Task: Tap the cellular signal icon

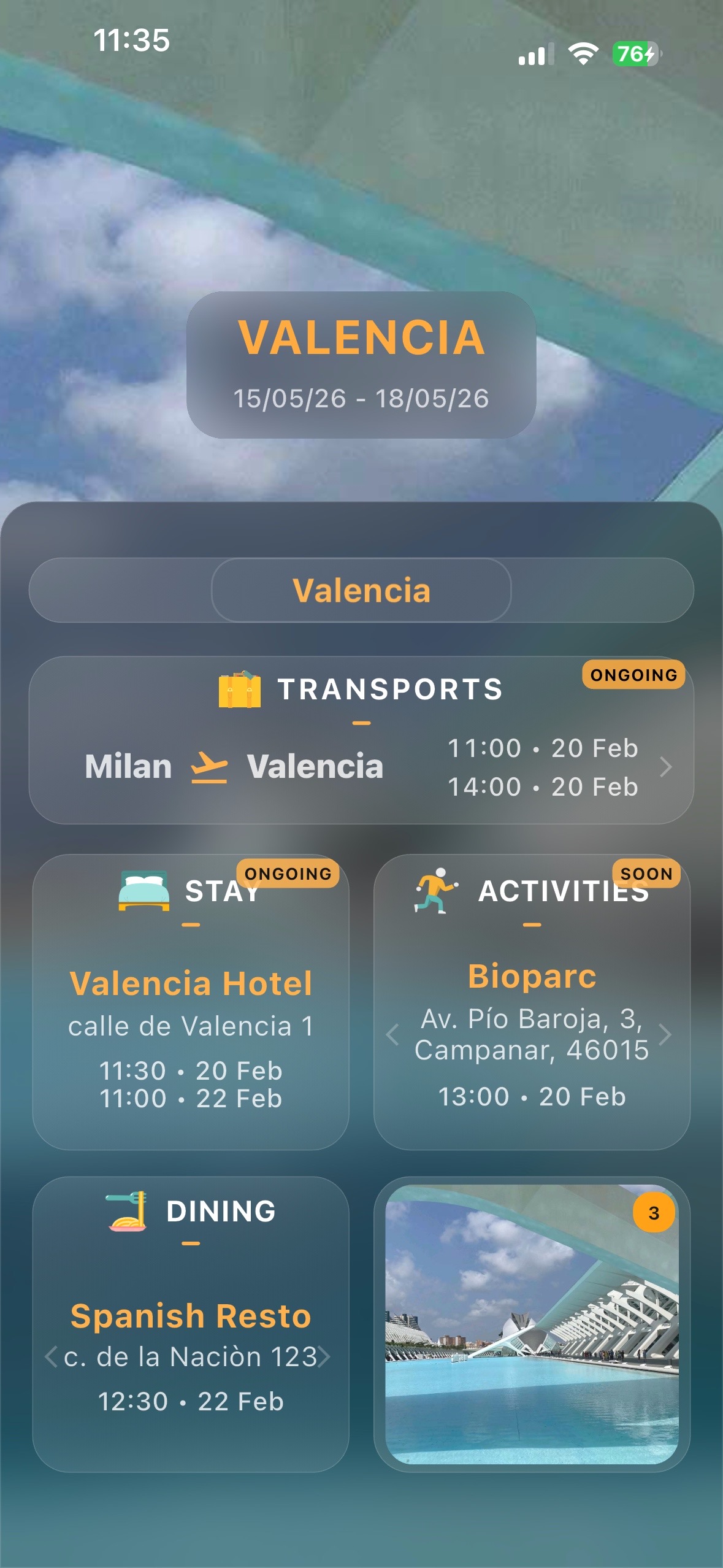Action: (x=536, y=54)
